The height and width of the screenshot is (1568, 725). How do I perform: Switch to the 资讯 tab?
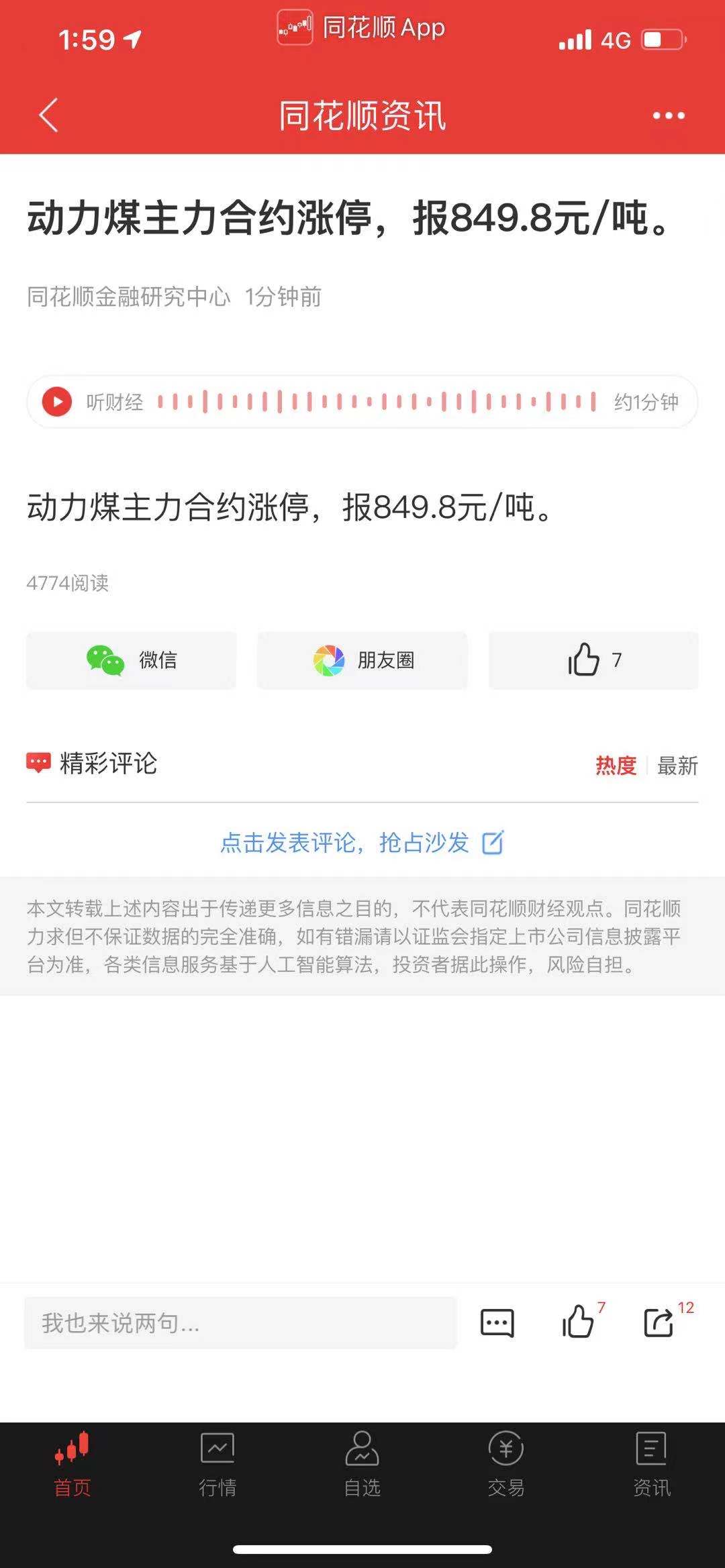coord(652,1465)
